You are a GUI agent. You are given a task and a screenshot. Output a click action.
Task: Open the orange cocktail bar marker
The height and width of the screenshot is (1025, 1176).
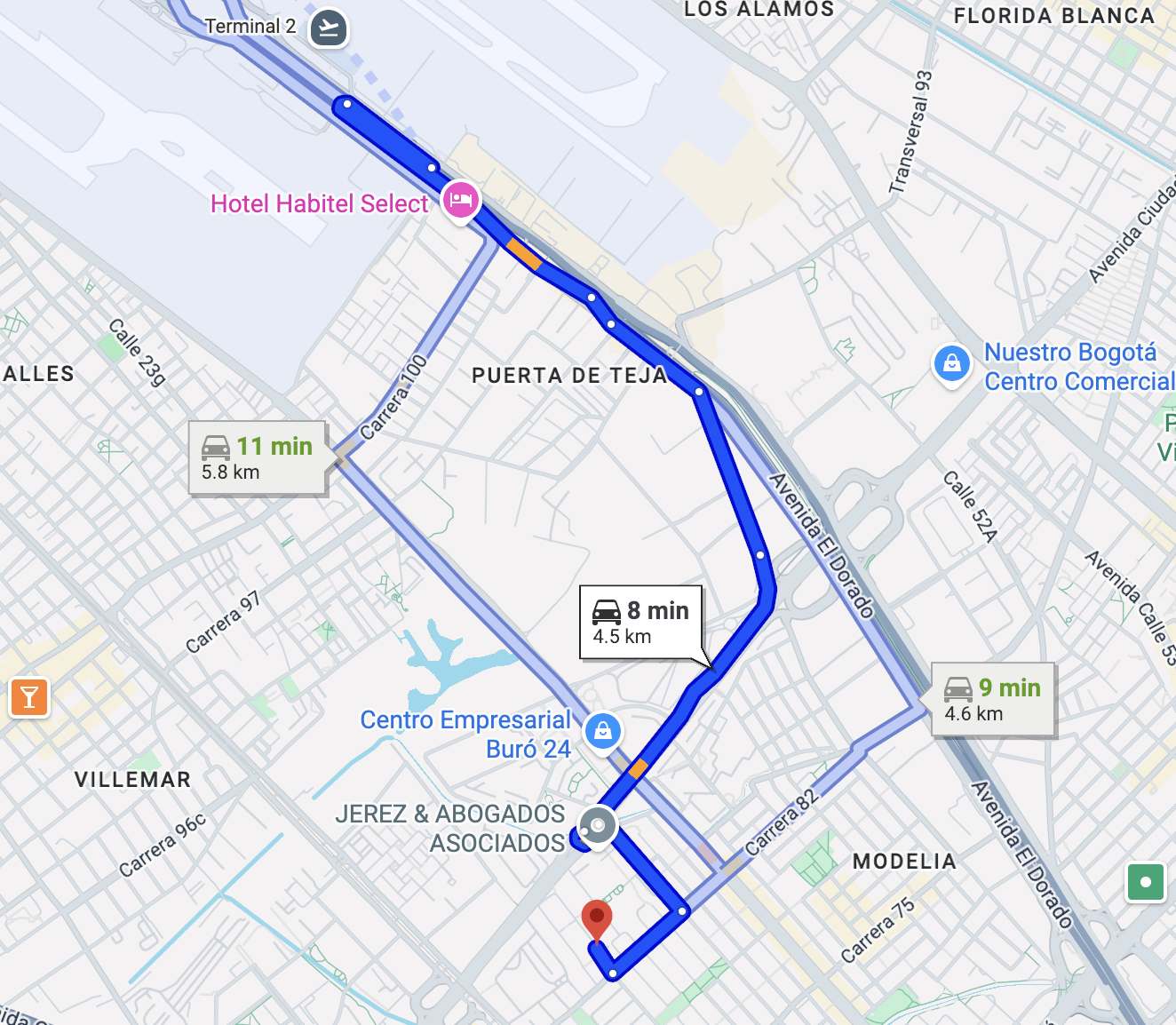(x=28, y=697)
